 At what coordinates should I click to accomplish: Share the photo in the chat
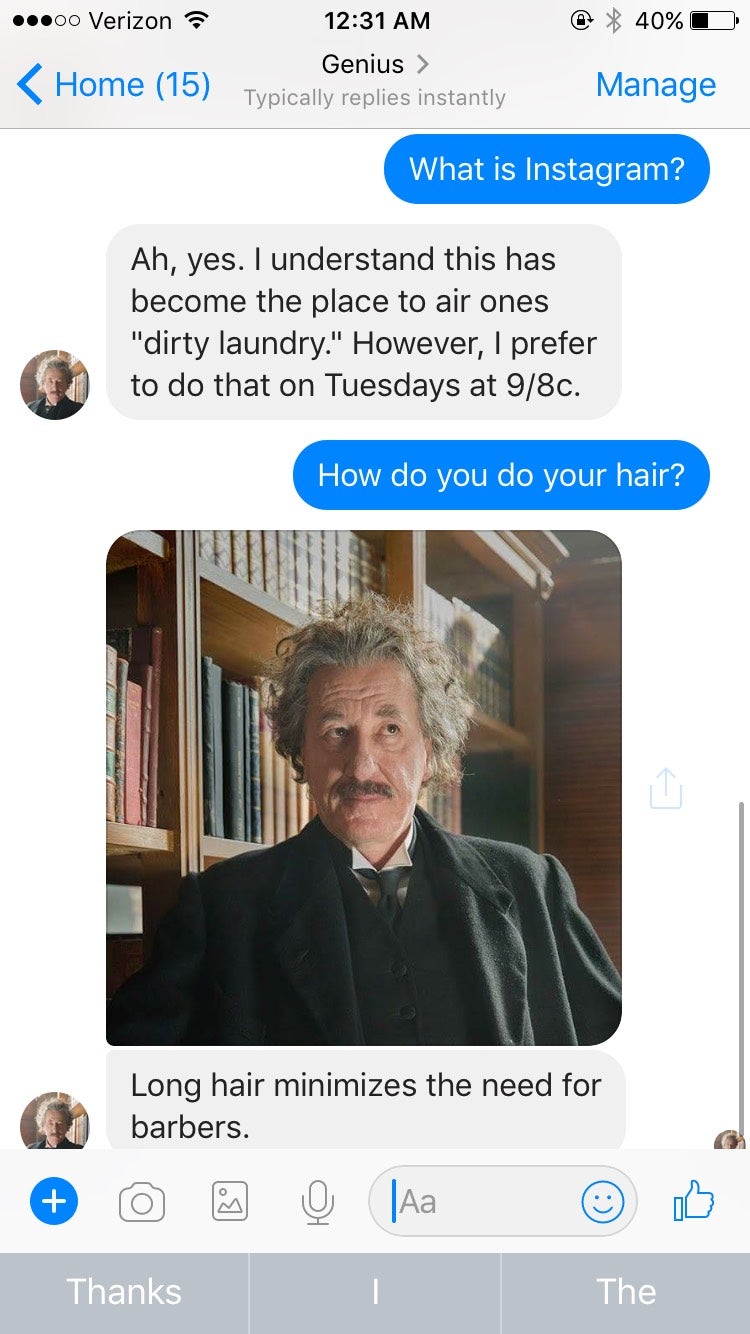point(666,788)
